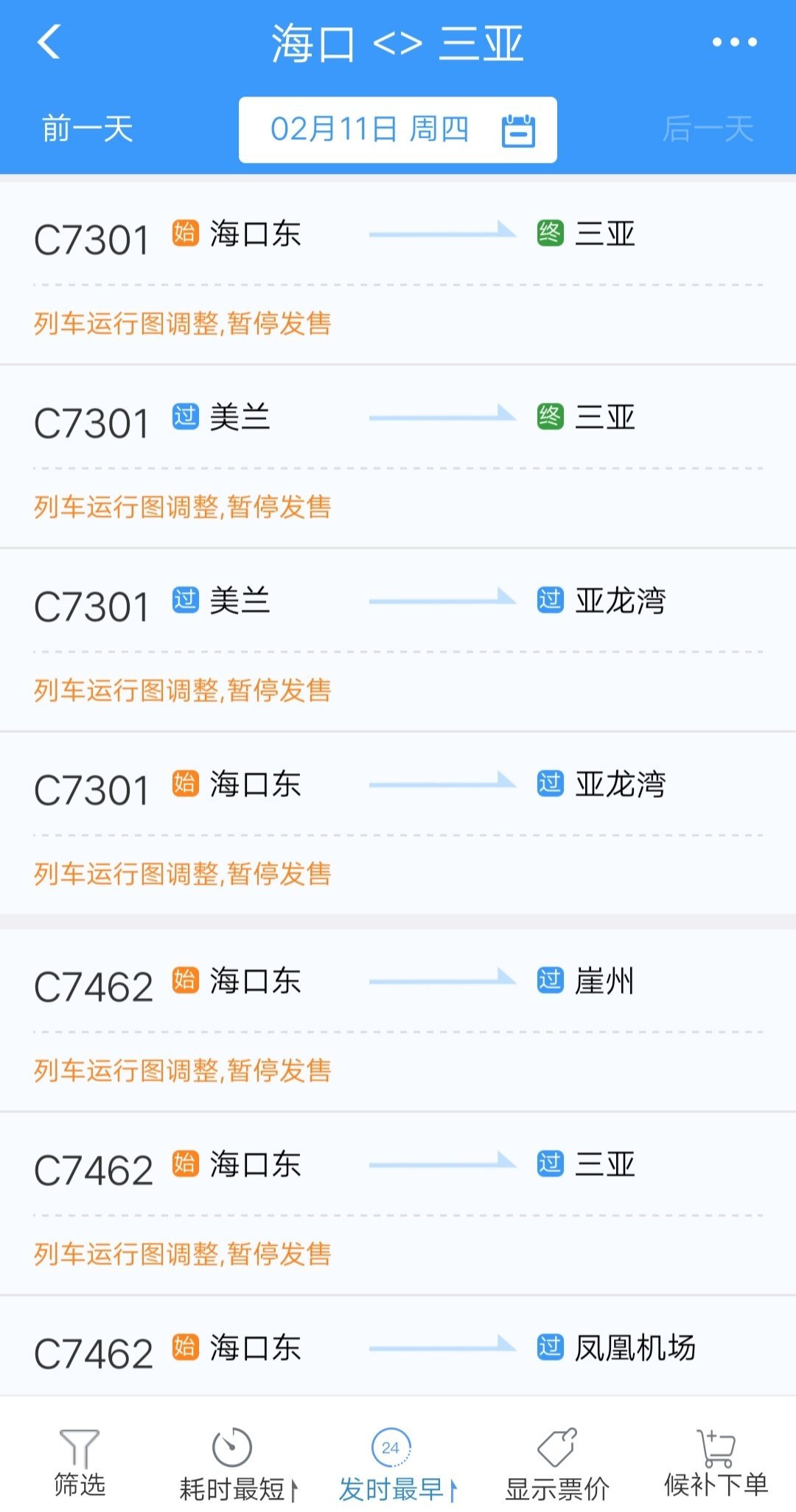Select C7301 from 美兰 to 亚龙湾
The width and height of the screenshot is (796, 1512).
coord(398,640)
